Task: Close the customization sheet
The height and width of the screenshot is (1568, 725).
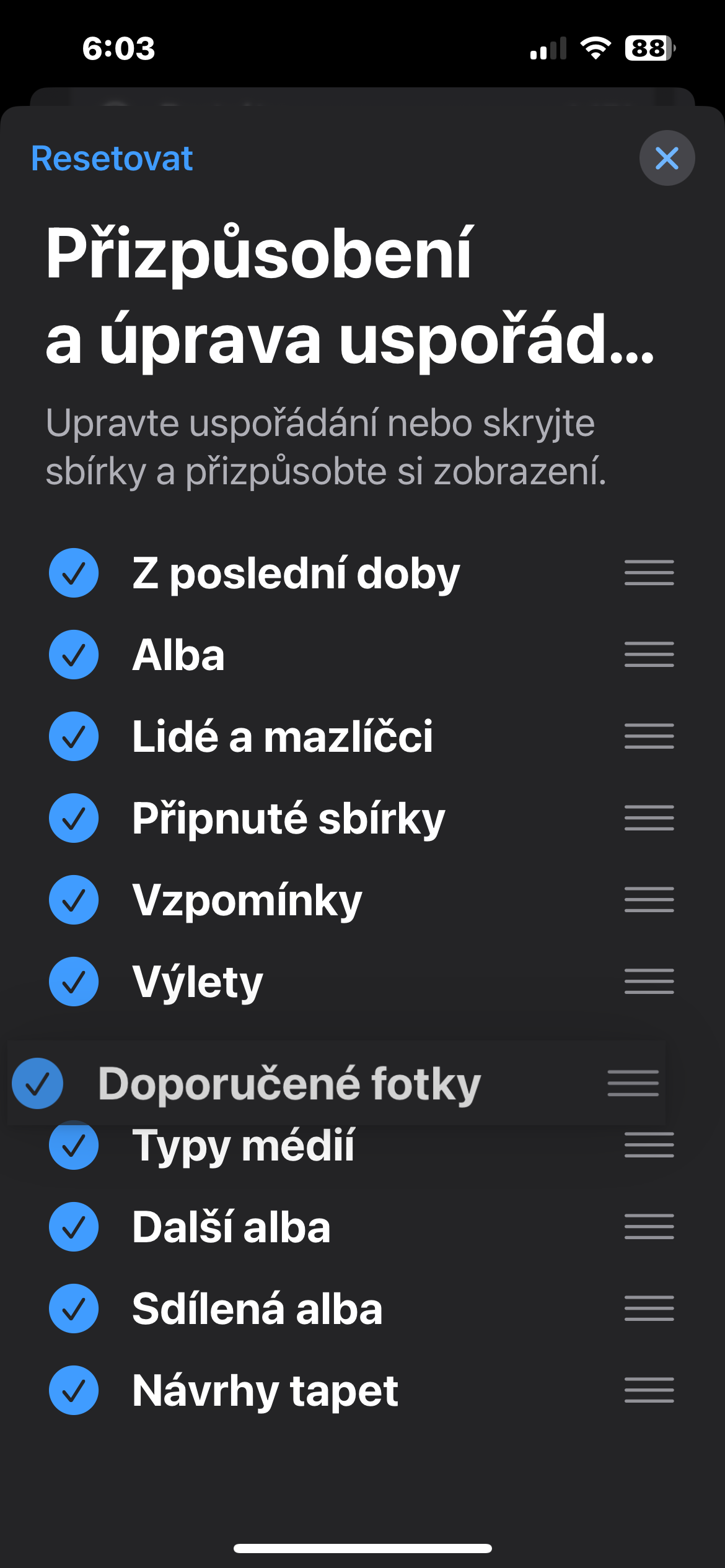Action: (x=667, y=158)
